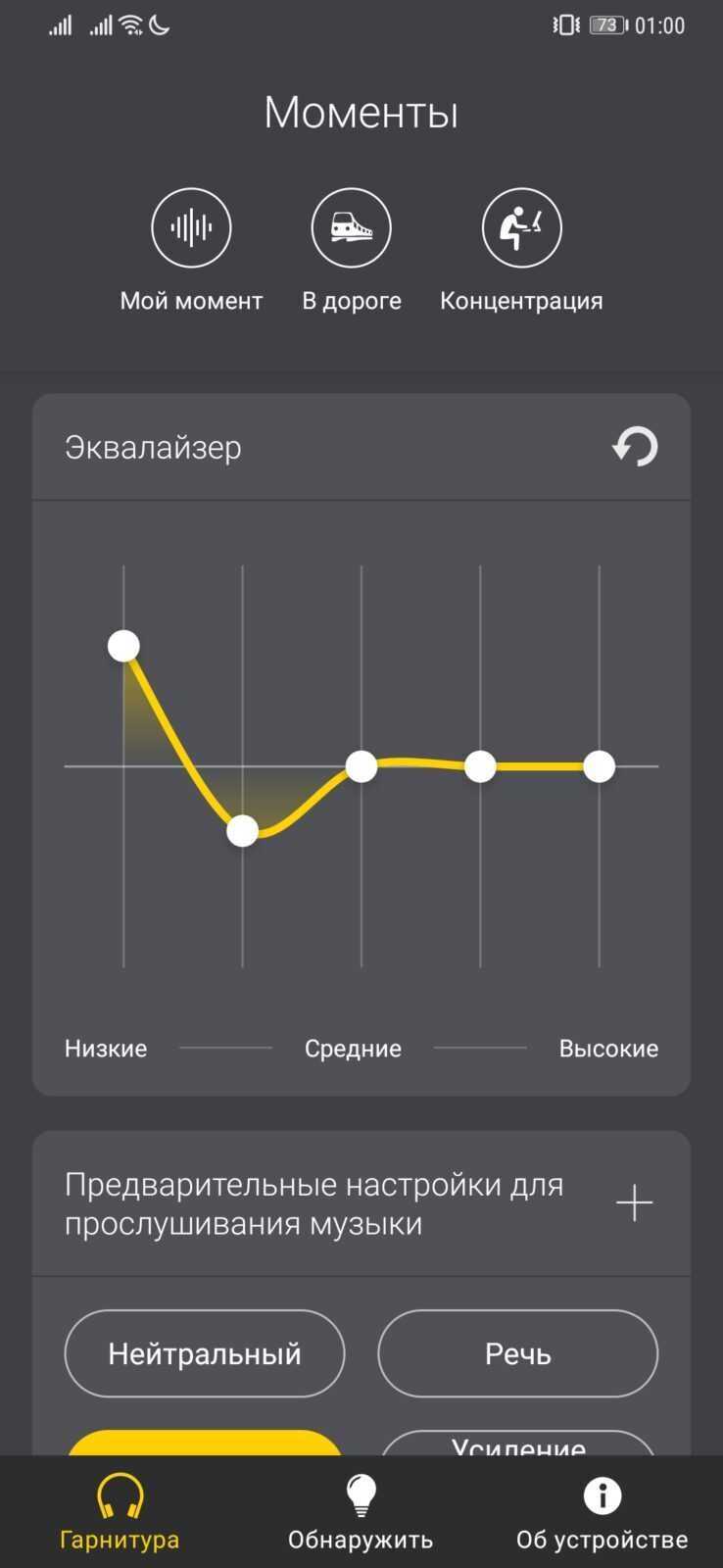Tap the fourth equalizer band handle
The image size is (723, 1568).
click(480, 766)
